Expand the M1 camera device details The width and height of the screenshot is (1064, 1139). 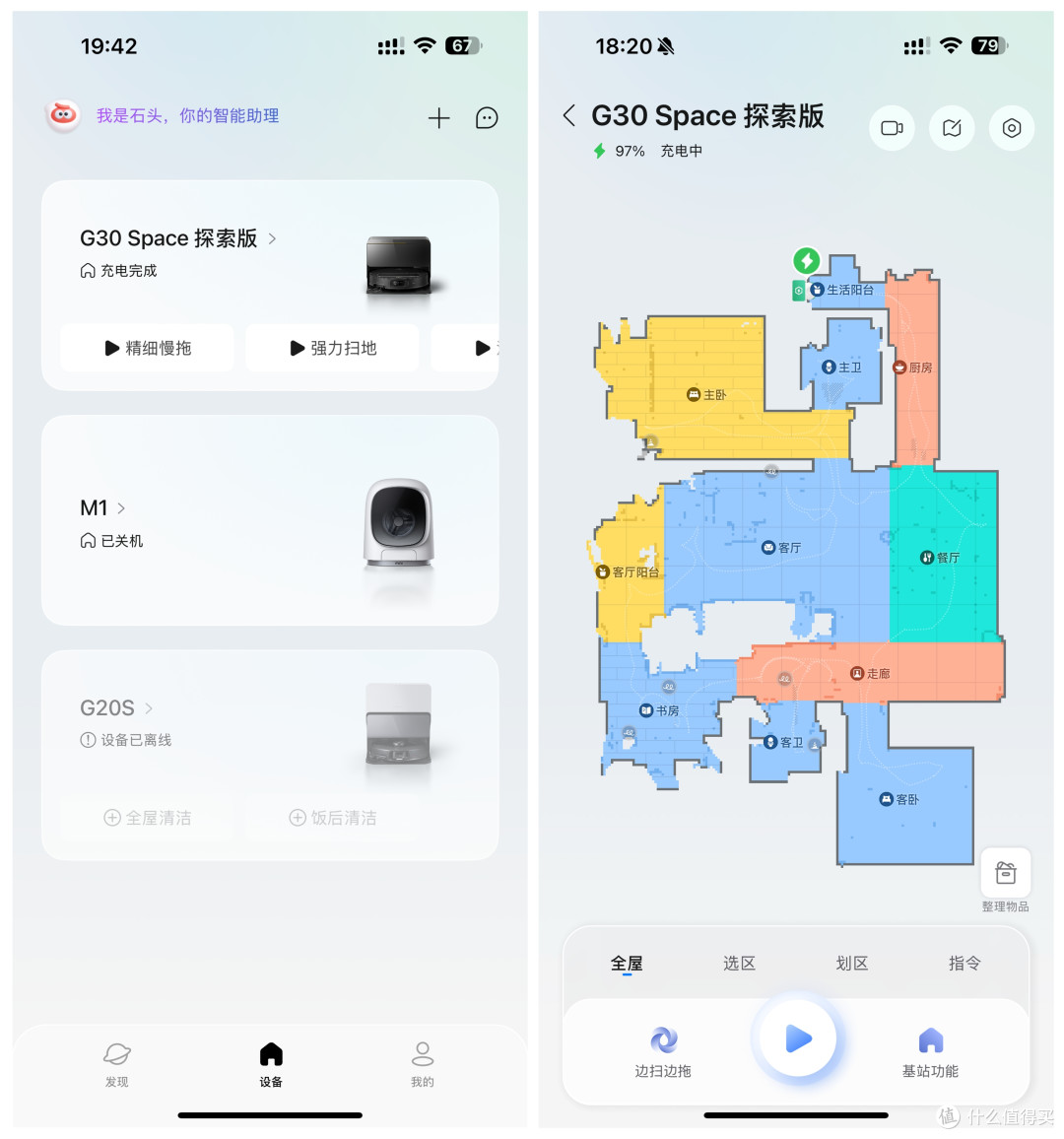[x=102, y=507]
